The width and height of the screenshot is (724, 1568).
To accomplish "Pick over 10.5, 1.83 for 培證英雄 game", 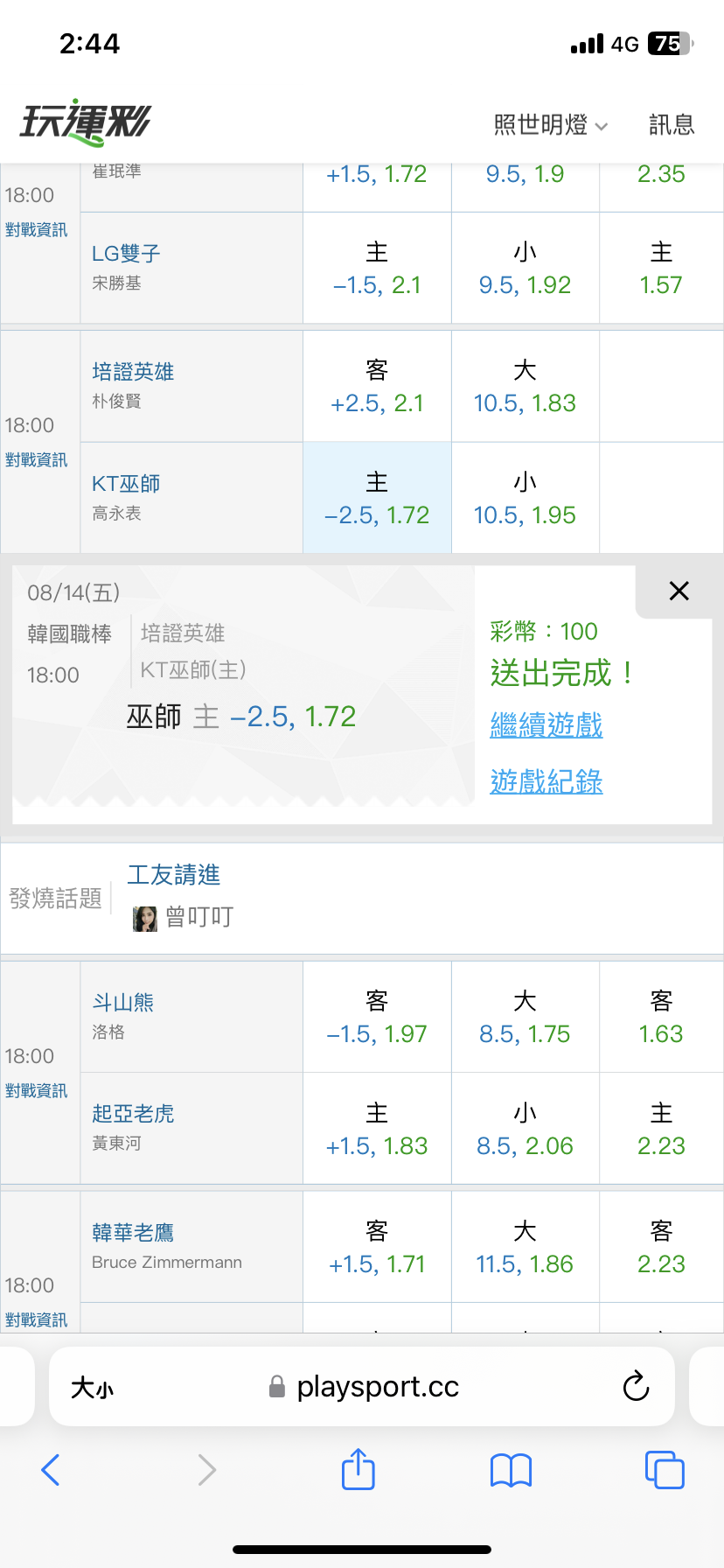I will pos(525,386).
